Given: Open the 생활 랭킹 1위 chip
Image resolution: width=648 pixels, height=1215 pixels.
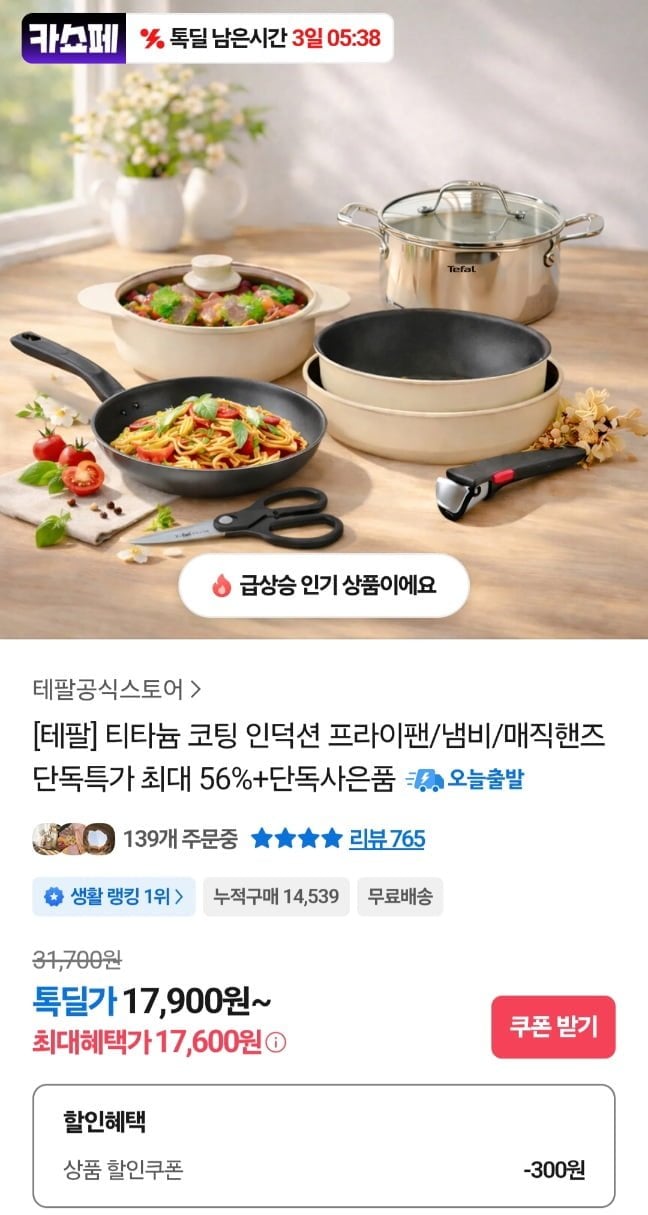Looking at the screenshot, I should click(113, 896).
